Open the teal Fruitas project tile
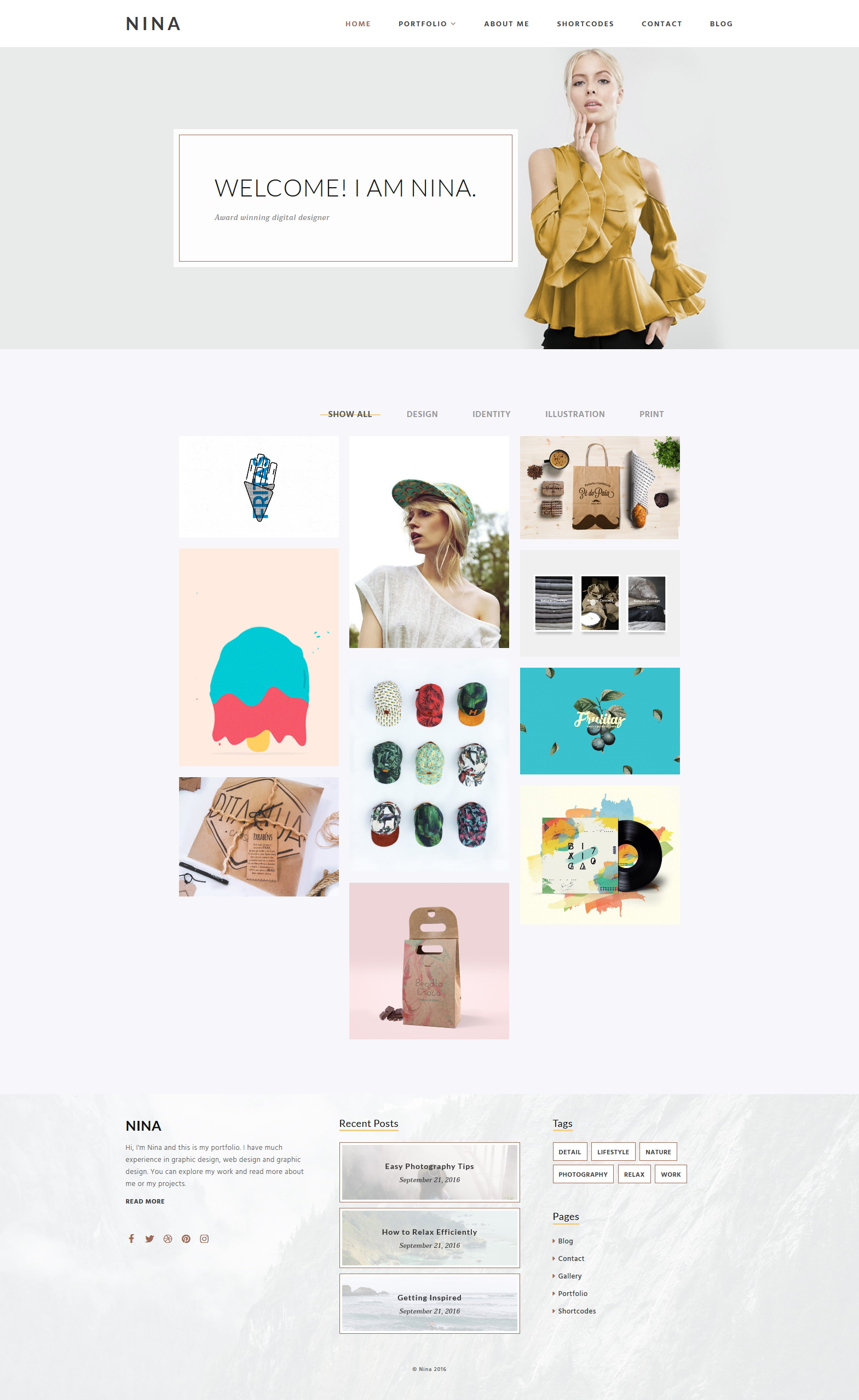The height and width of the screenshot is (1400, 859). (x=599, y=721)
